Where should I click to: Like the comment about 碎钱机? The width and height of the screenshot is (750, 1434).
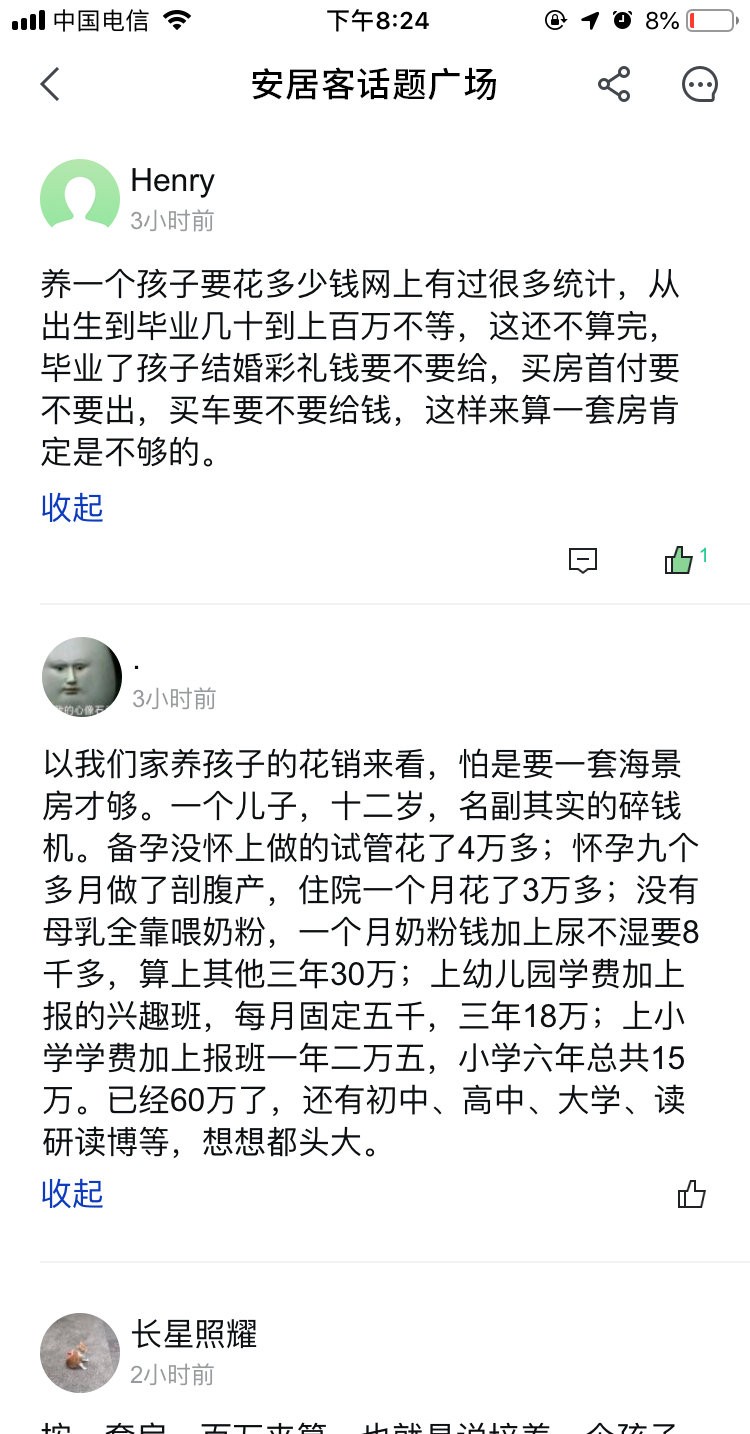(692, 1194)
